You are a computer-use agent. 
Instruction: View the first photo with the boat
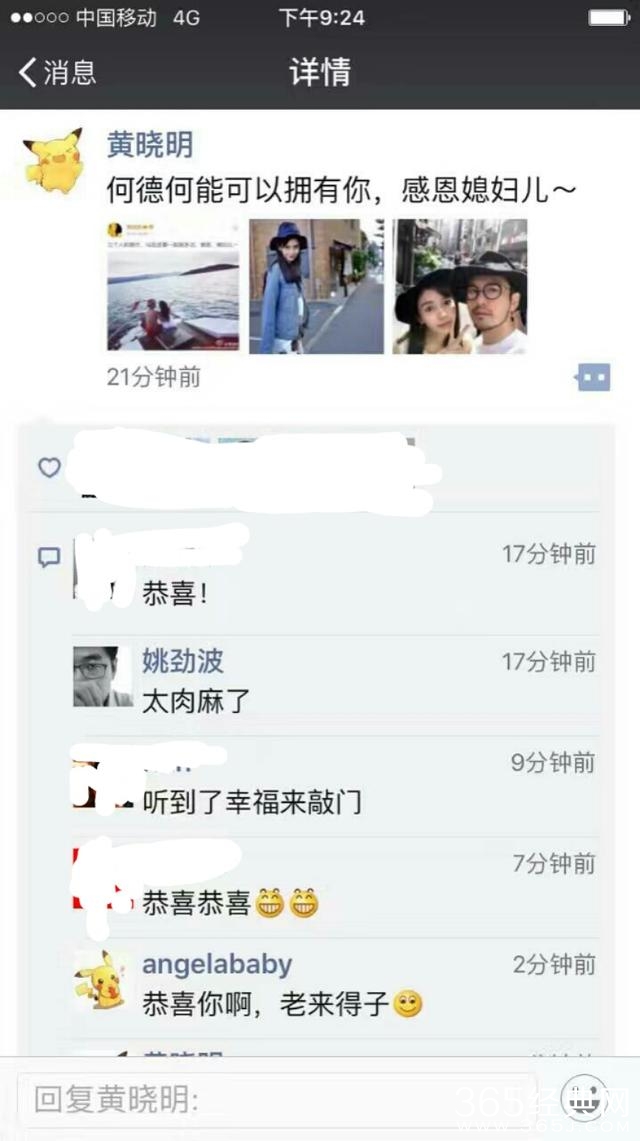[173, 286]
